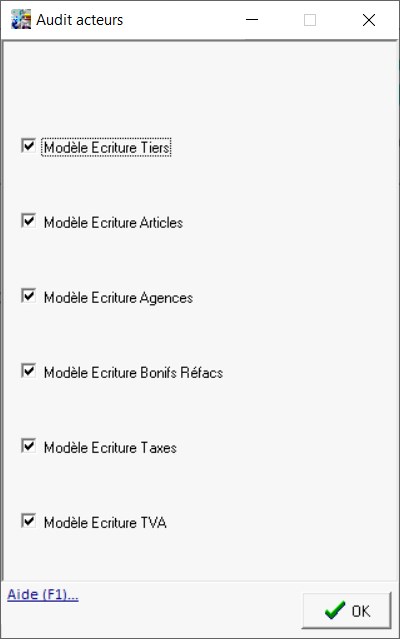Minimize the Audit acteurs window
Screen dimensions: 400x639
252,20
